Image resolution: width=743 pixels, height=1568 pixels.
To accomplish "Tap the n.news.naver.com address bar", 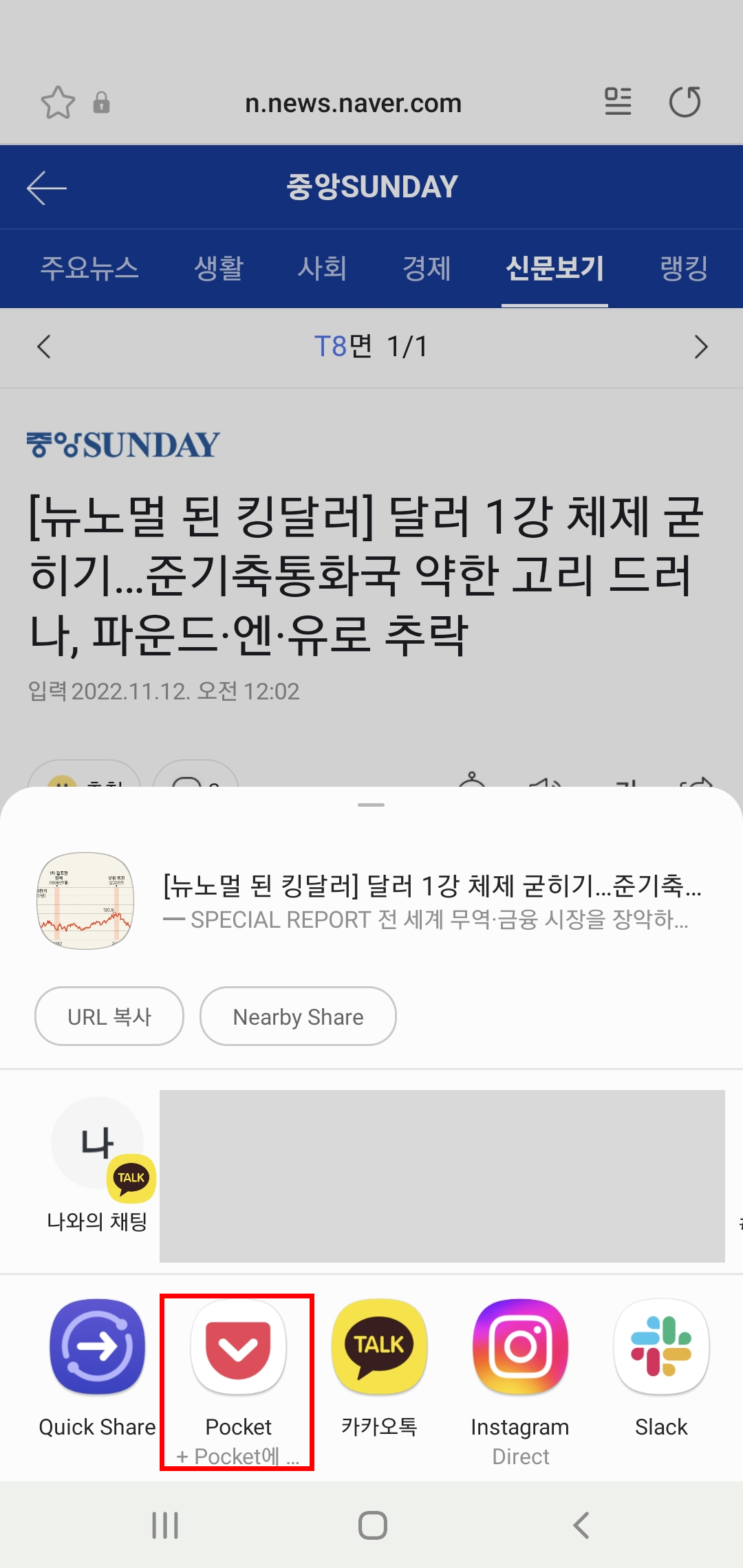I will 353,103.
